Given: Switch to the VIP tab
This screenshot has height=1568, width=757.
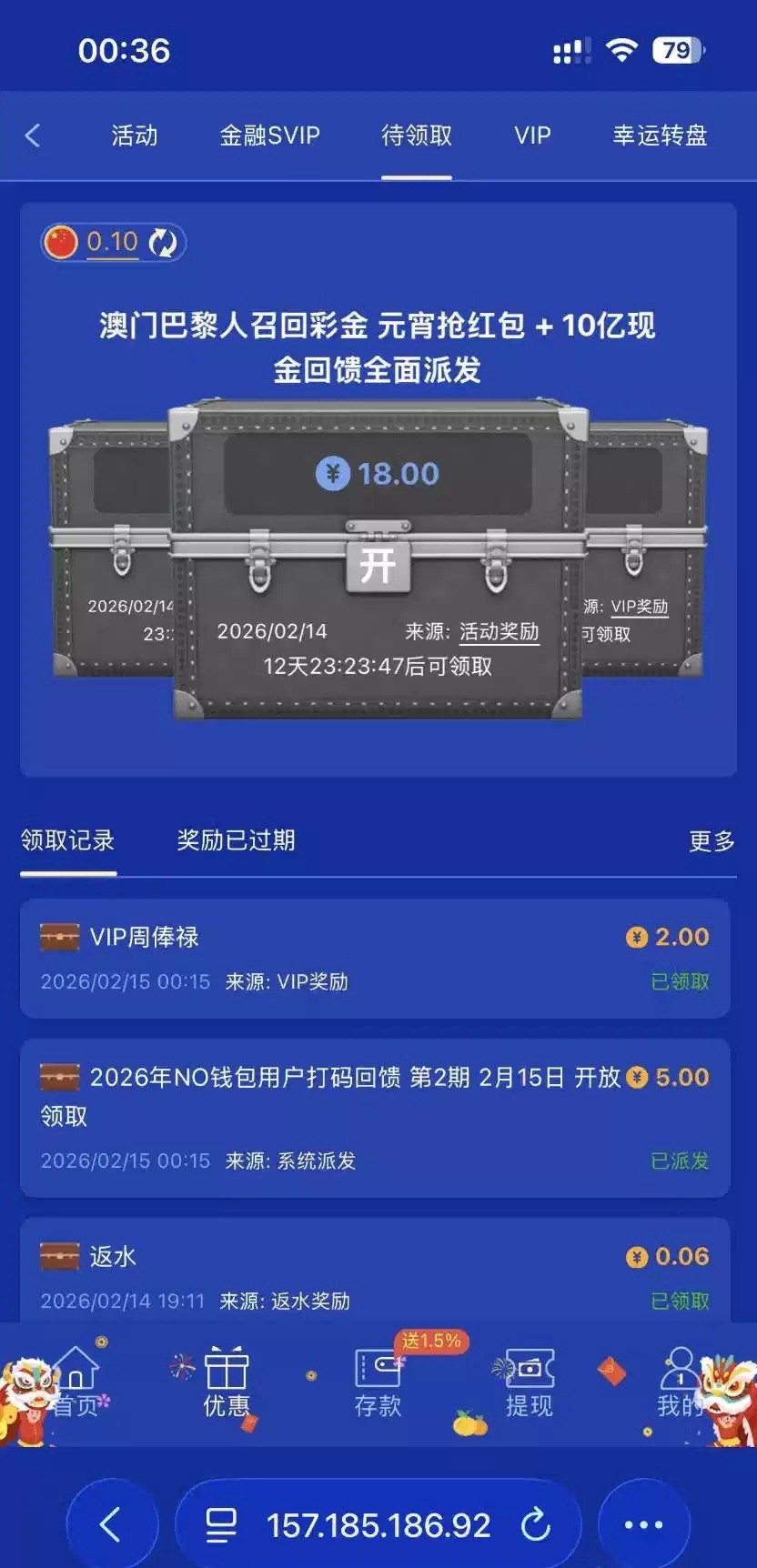Looking at the screenshot, I should coord(532,136).
